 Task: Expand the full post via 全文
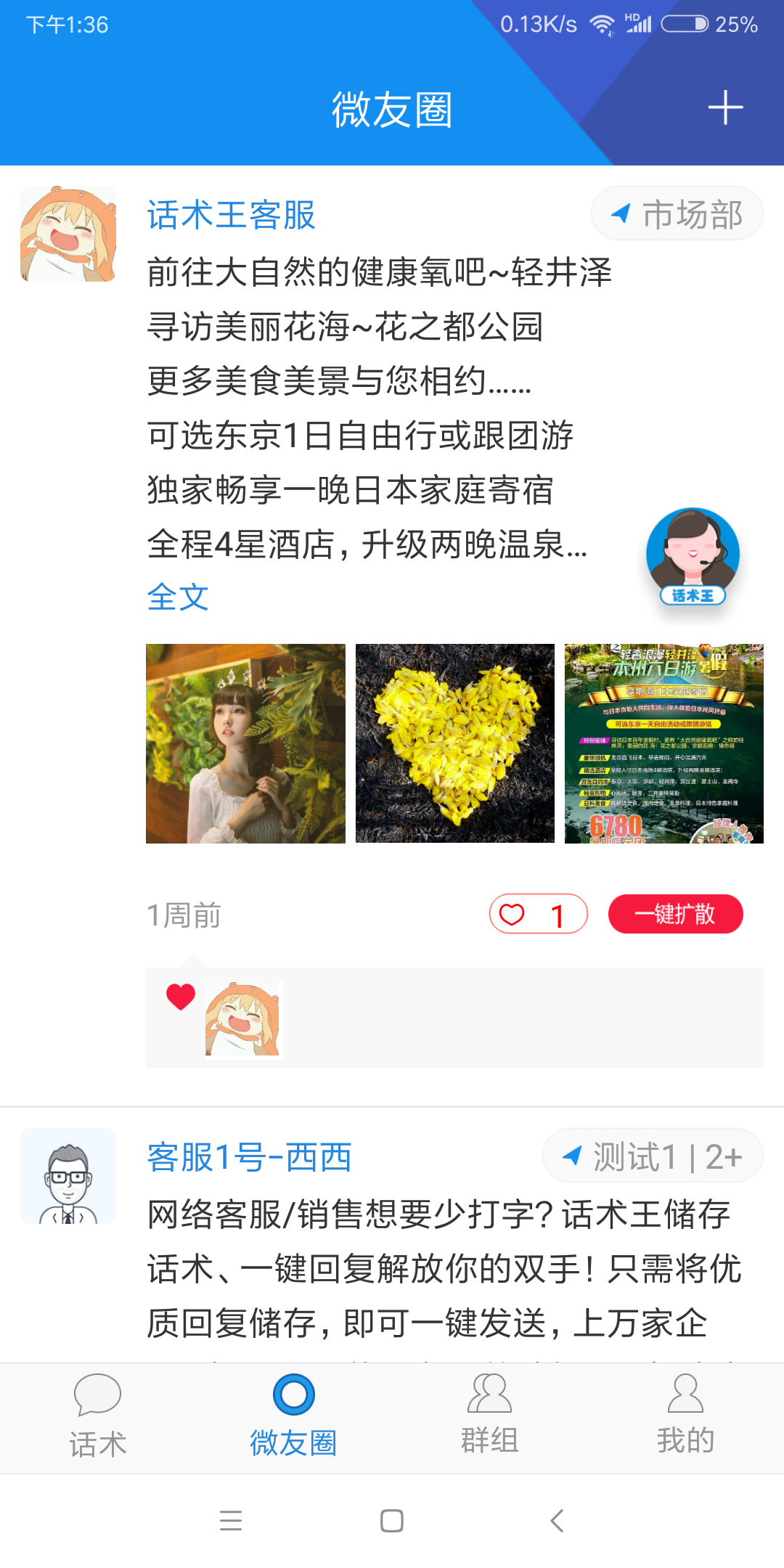tap(178, 597)
